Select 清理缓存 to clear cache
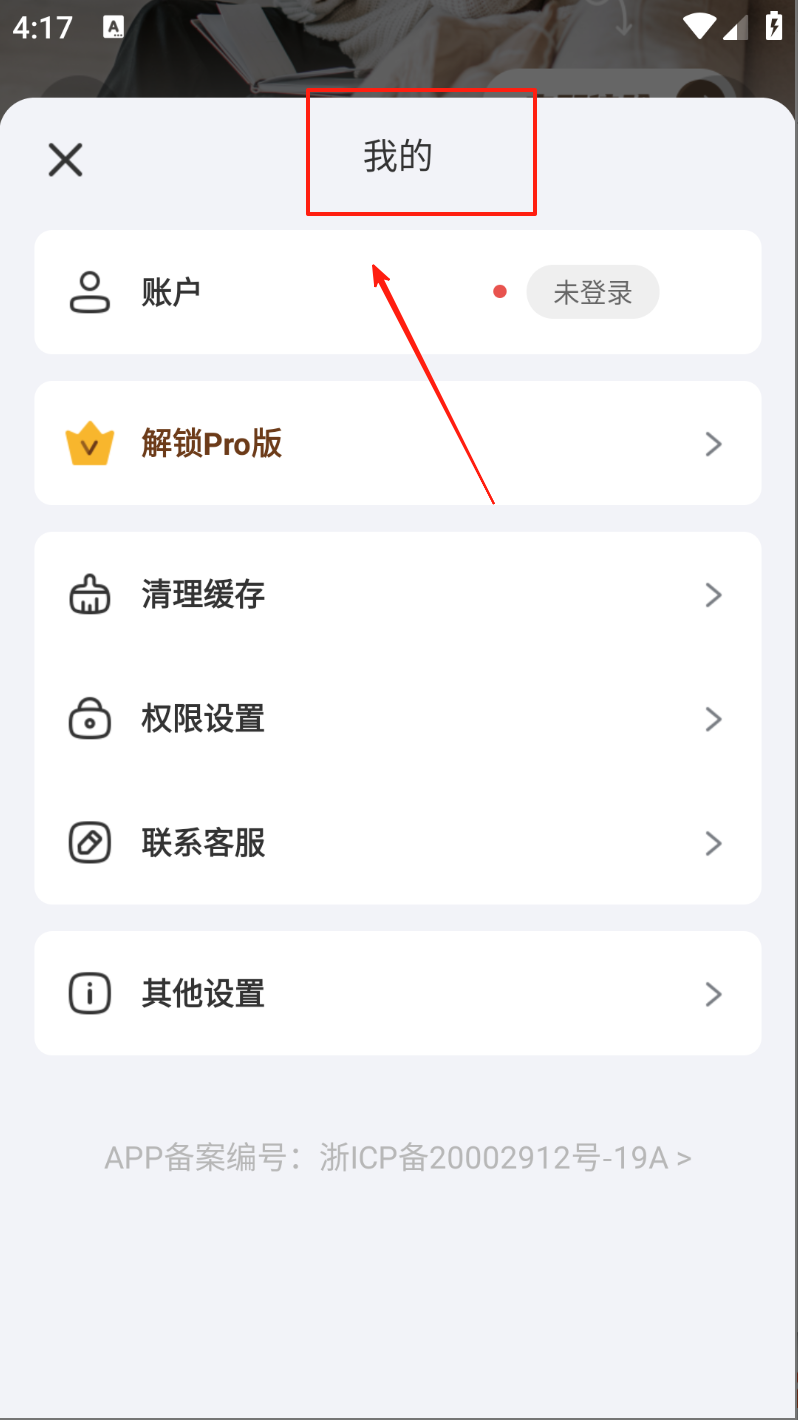 (397, 595)
